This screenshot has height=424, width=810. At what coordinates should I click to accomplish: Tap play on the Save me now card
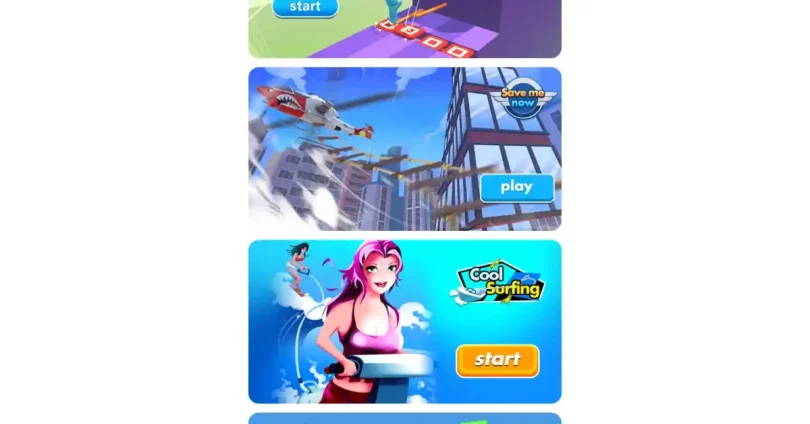pyautogui.click(x=516, y=187)
